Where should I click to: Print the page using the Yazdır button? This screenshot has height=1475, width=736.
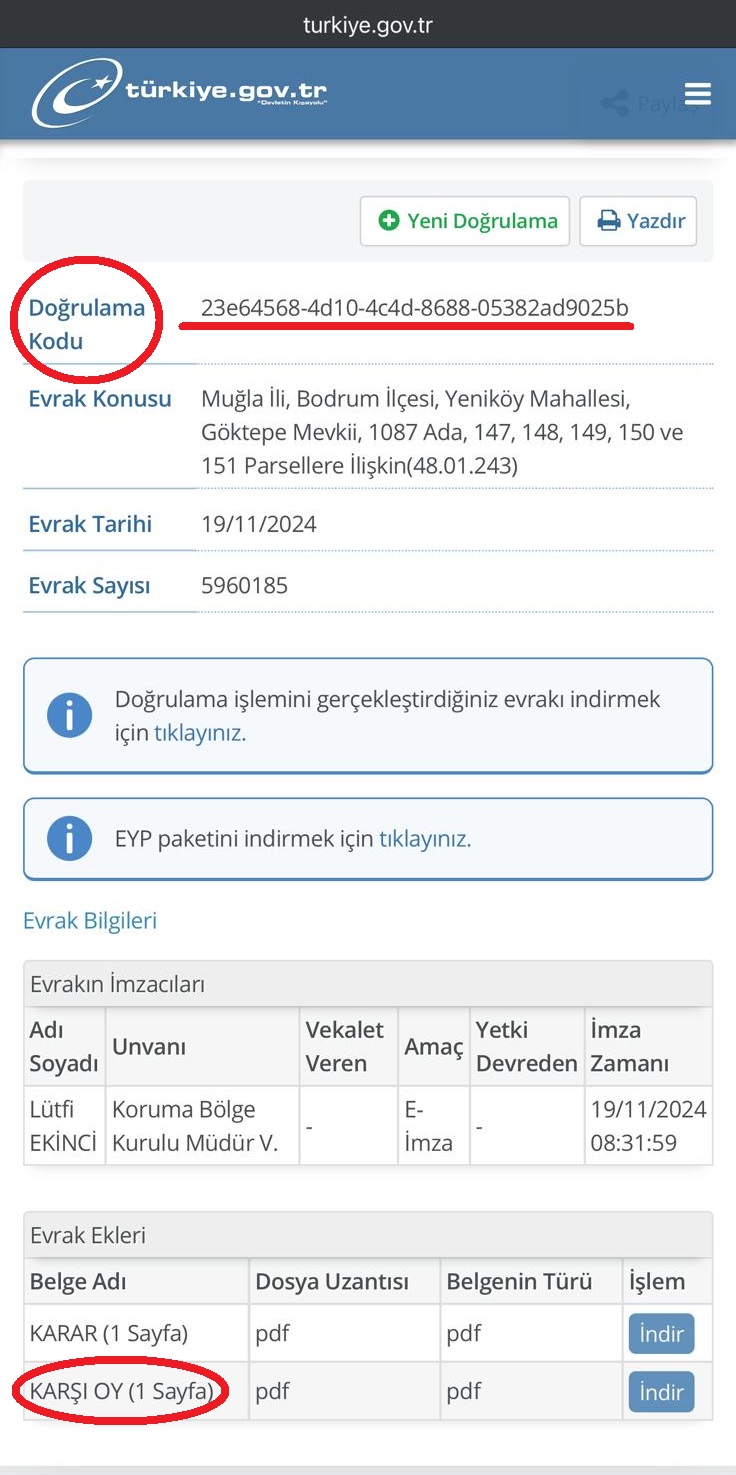coord(638,220)
